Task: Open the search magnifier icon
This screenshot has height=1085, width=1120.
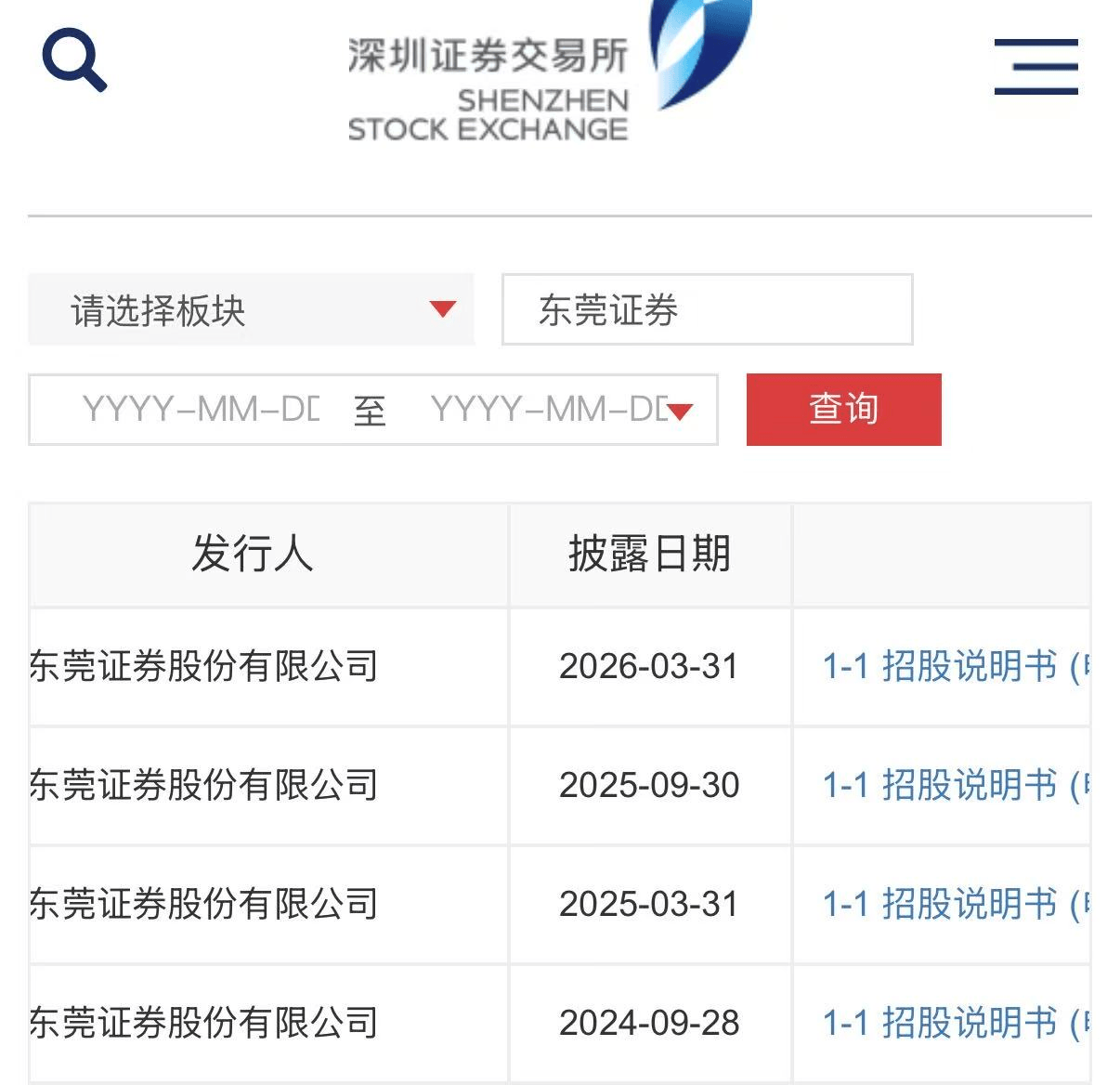Action: point(74,59)
